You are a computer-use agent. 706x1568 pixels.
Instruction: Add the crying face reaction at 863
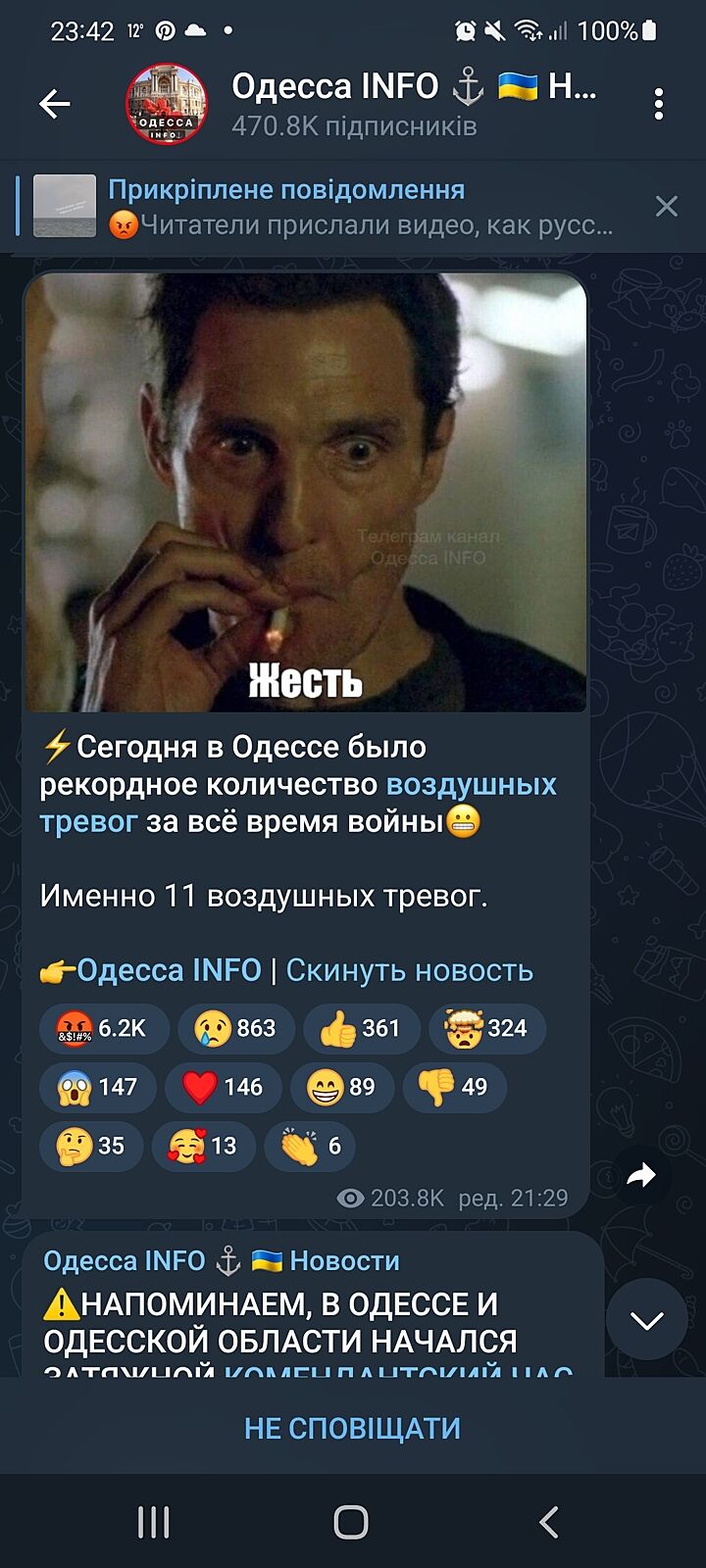(x=235, y=1028)
